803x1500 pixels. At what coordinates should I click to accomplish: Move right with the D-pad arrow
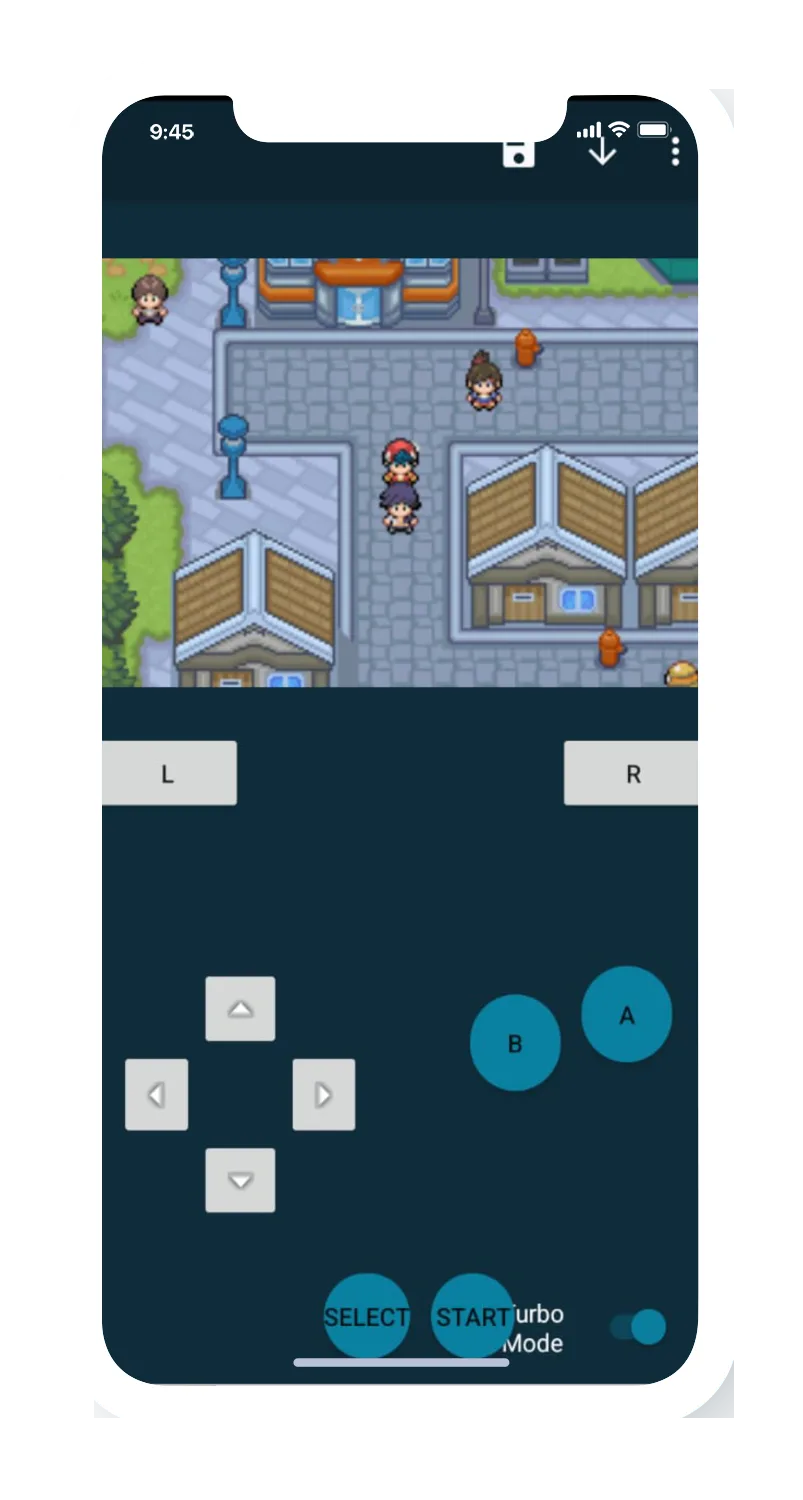(323, 1095)
